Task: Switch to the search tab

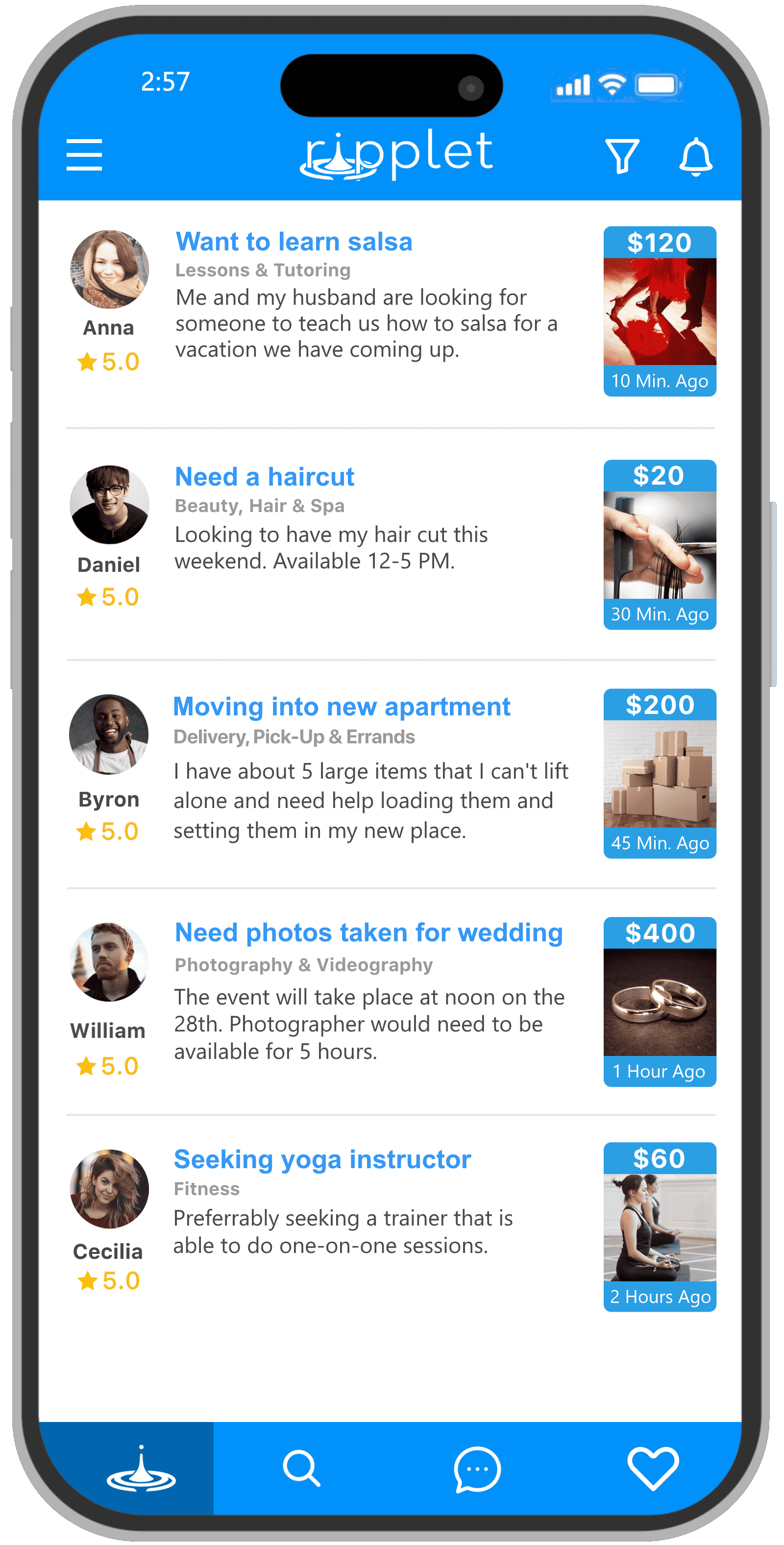Action: click(x=301, y=1468)
